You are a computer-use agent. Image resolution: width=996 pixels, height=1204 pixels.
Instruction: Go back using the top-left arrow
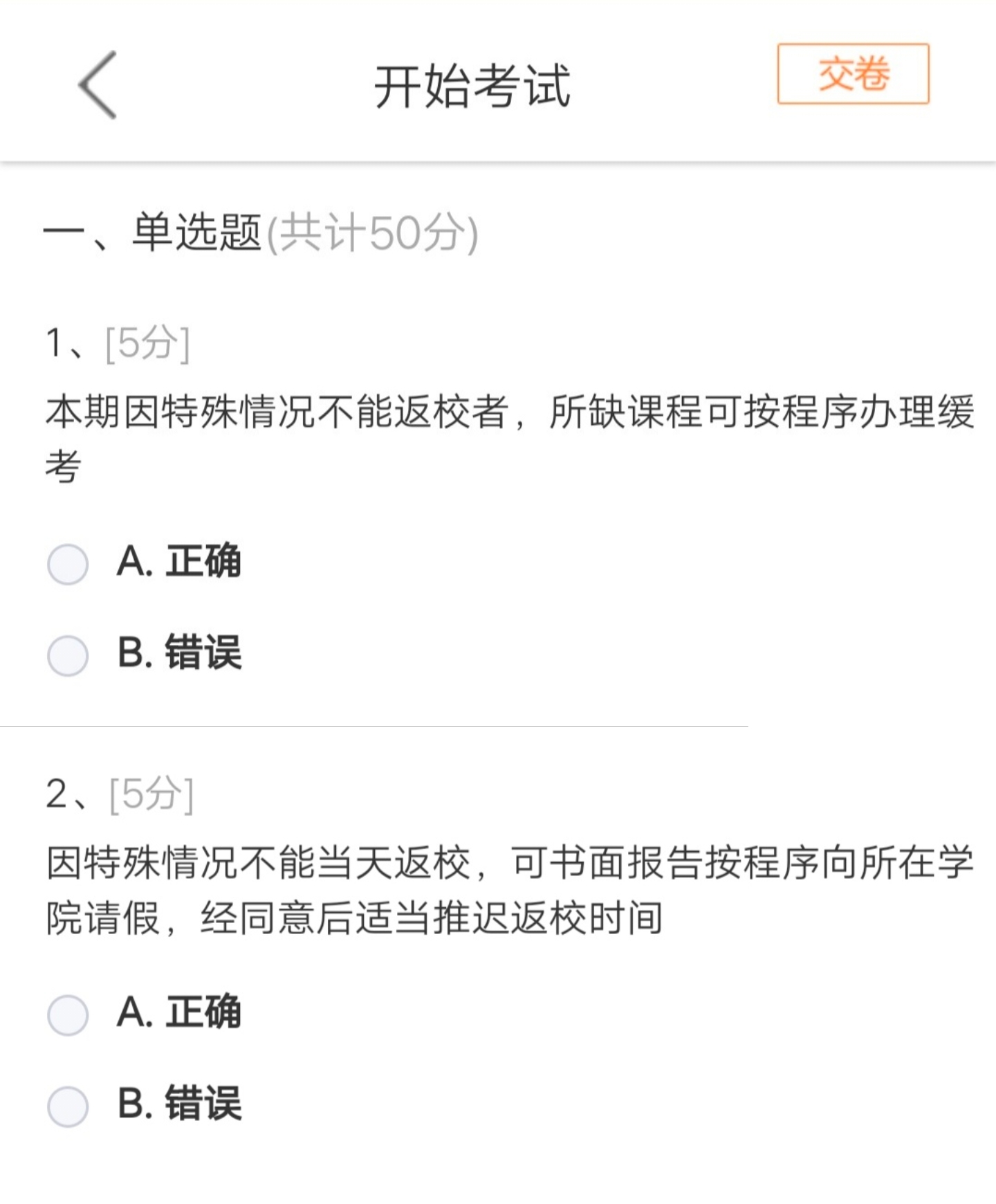pyautogui.click(x=98, y=85)
